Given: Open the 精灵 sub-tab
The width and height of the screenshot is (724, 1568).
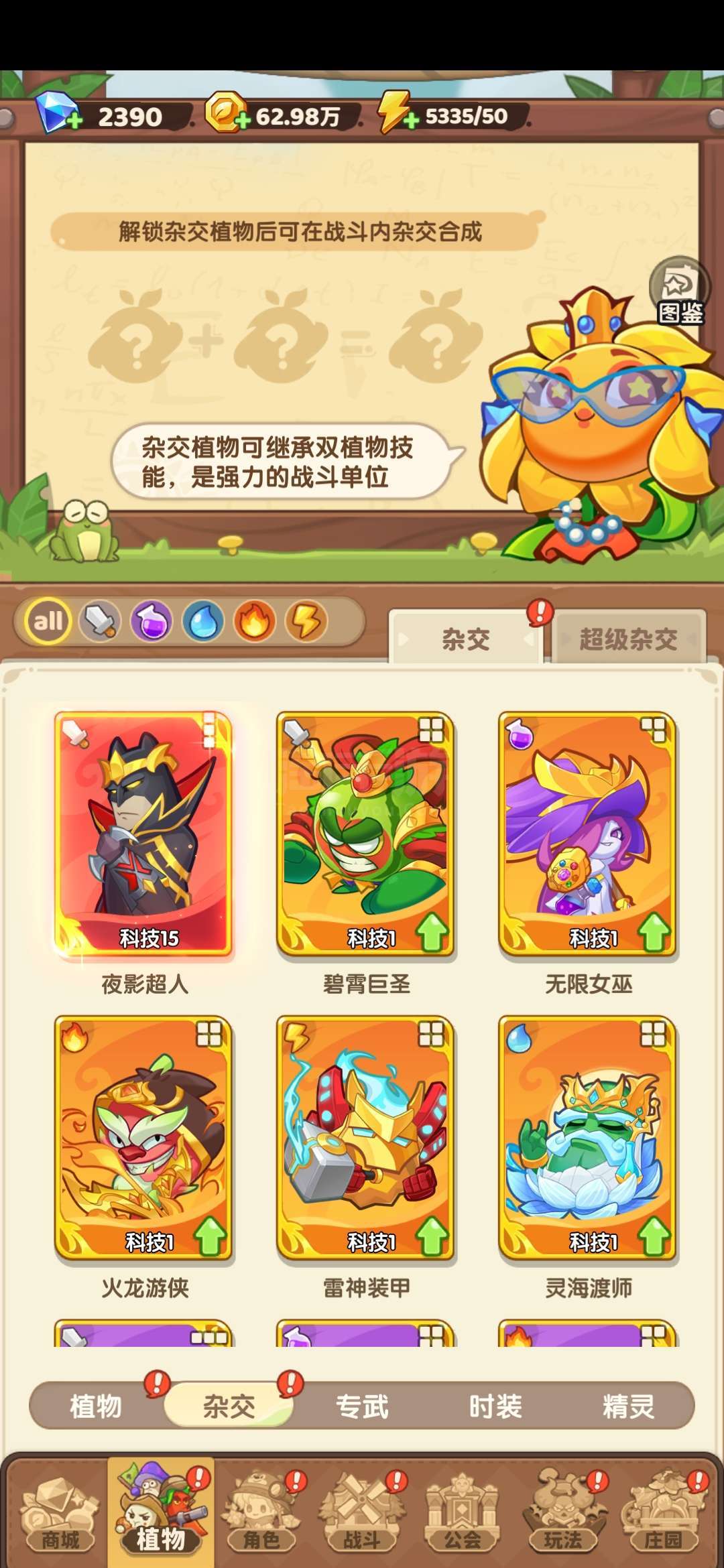Looking at the screenshot, I should click(628, 1406).
